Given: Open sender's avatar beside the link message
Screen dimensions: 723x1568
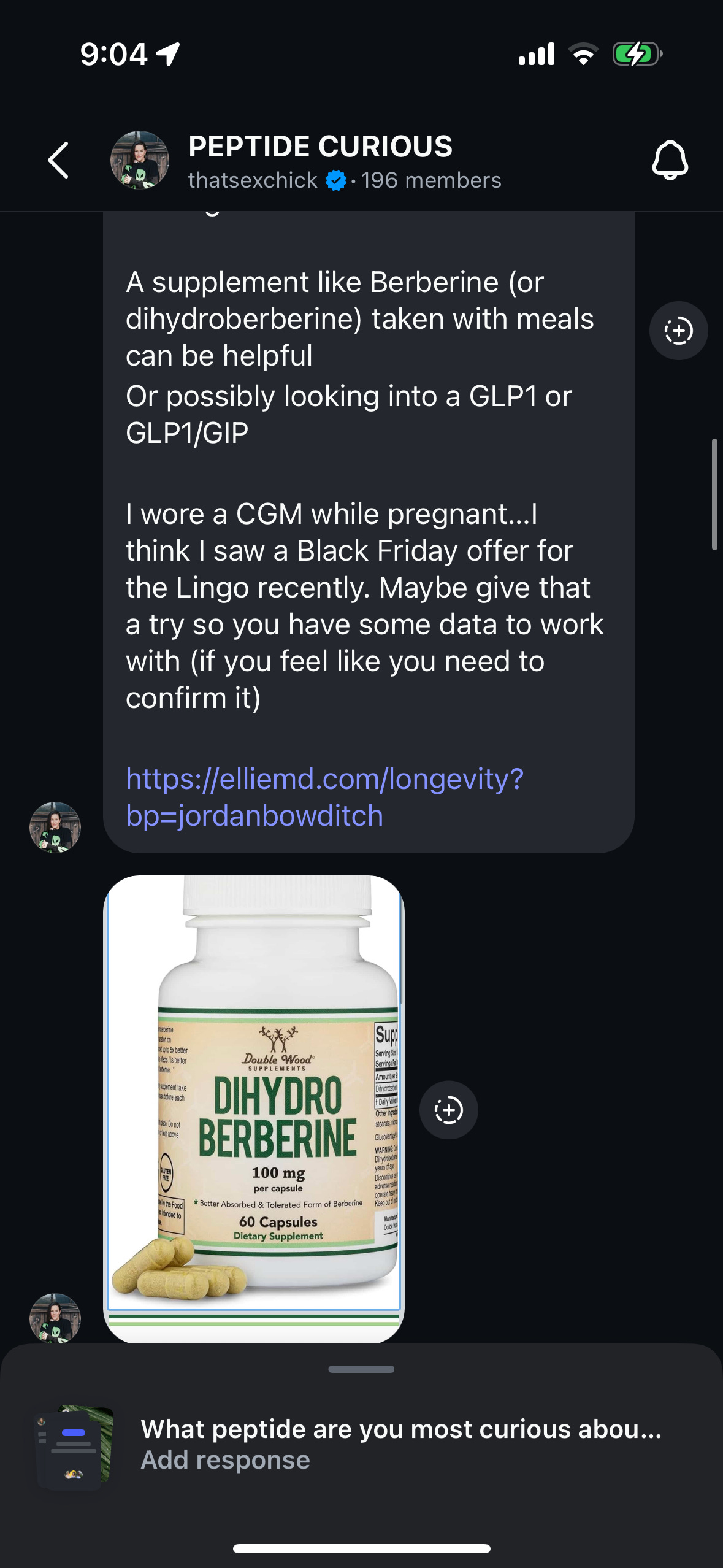Looking at the screenshot, I should tap(55, 827).
